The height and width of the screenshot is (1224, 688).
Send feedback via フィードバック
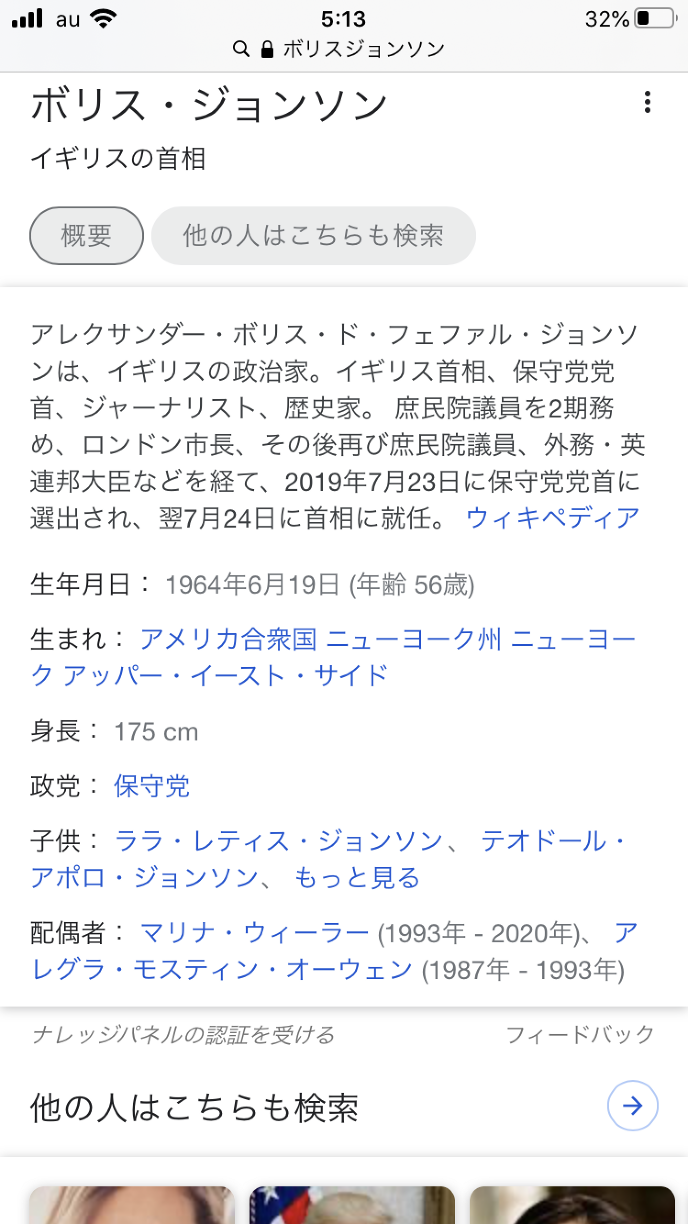580,1035
